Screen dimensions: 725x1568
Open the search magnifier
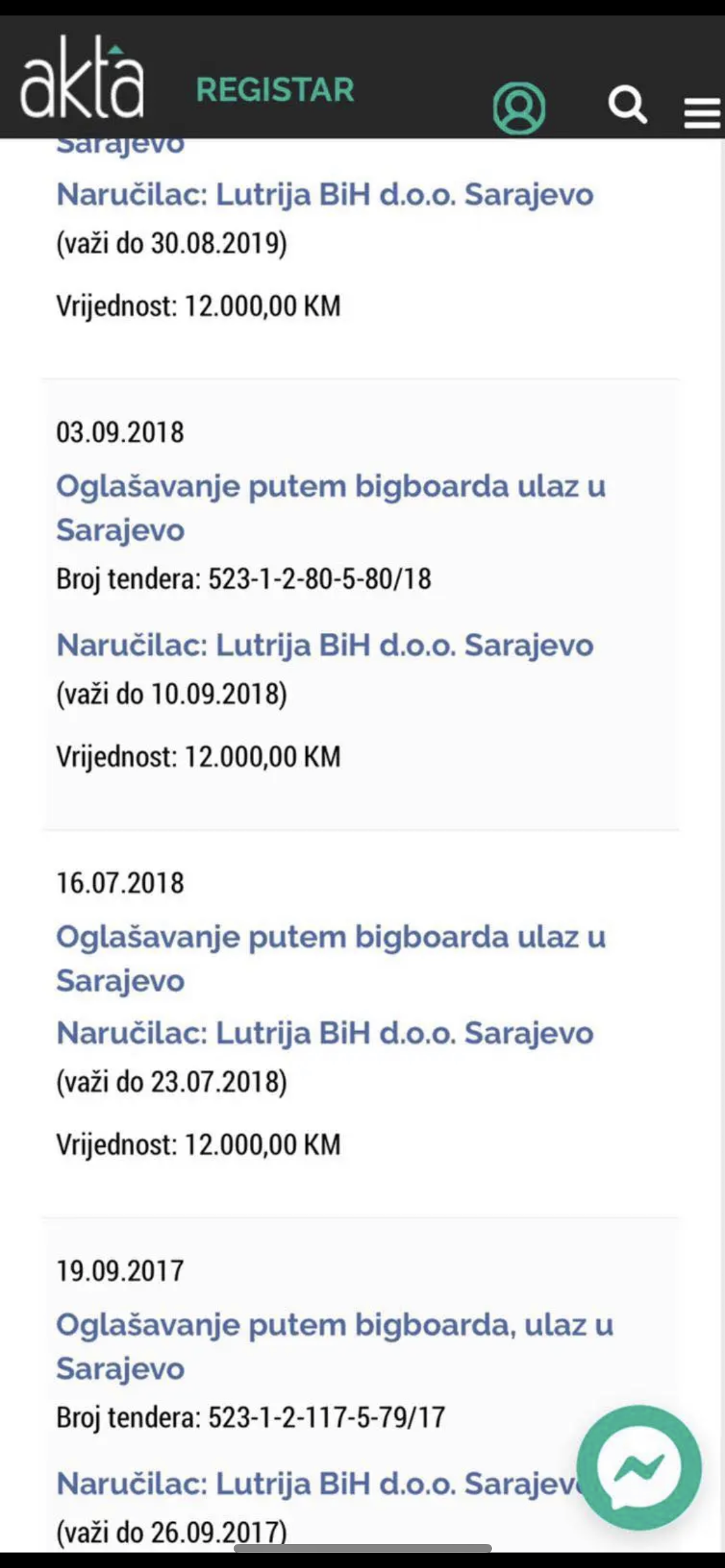tap(627, 104)
